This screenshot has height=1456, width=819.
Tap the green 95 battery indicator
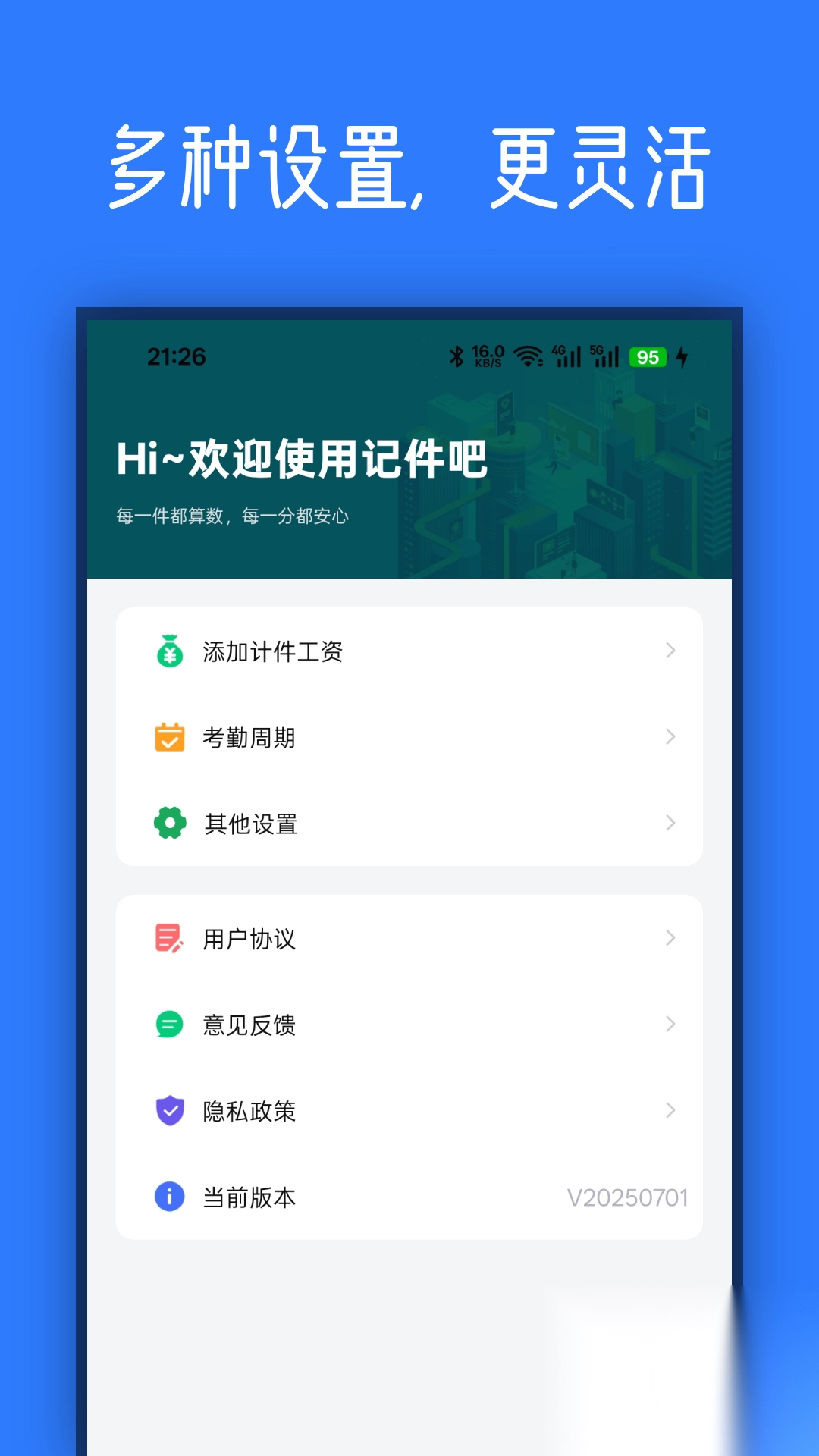tap(647, 356)
